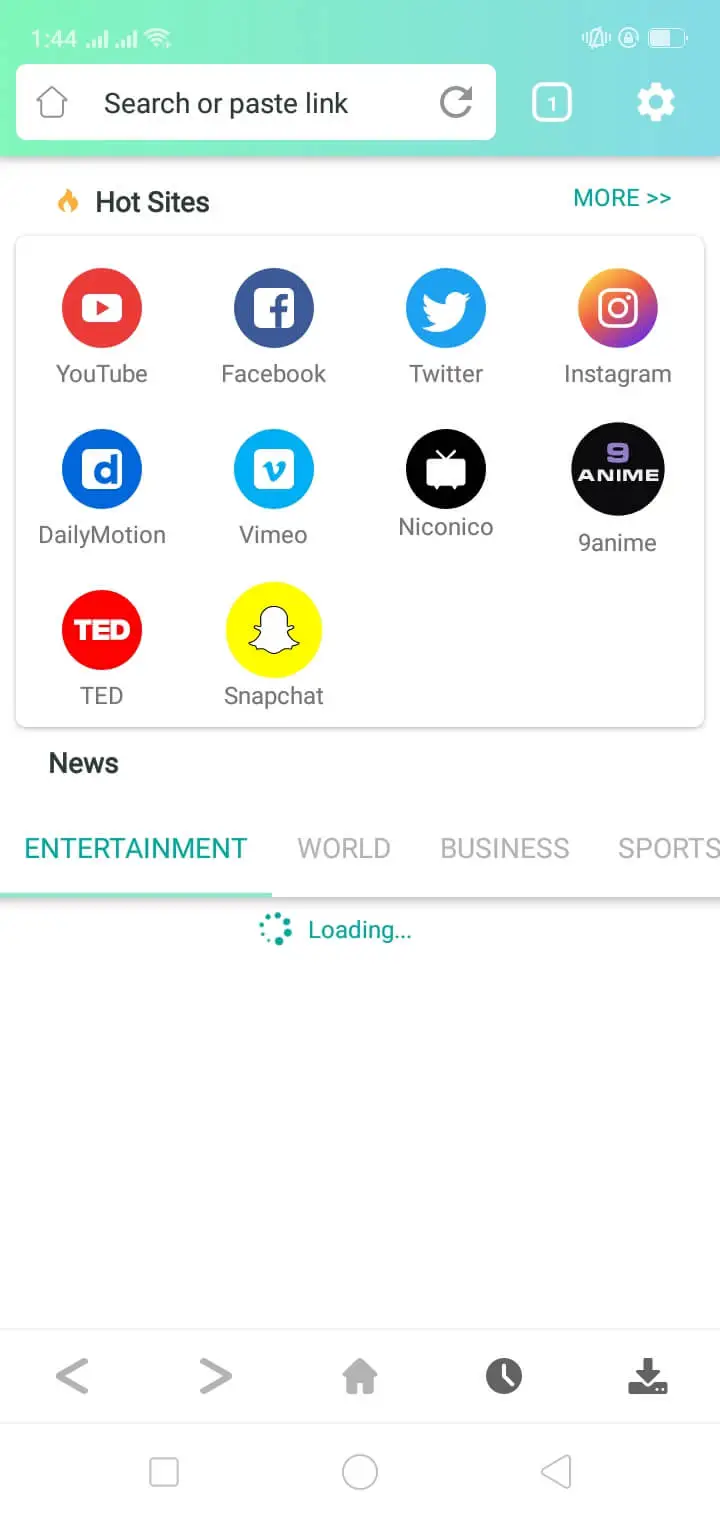Viewport: 720px width, 1520px height.
Task: Open the settings gear
Action: 655,102
